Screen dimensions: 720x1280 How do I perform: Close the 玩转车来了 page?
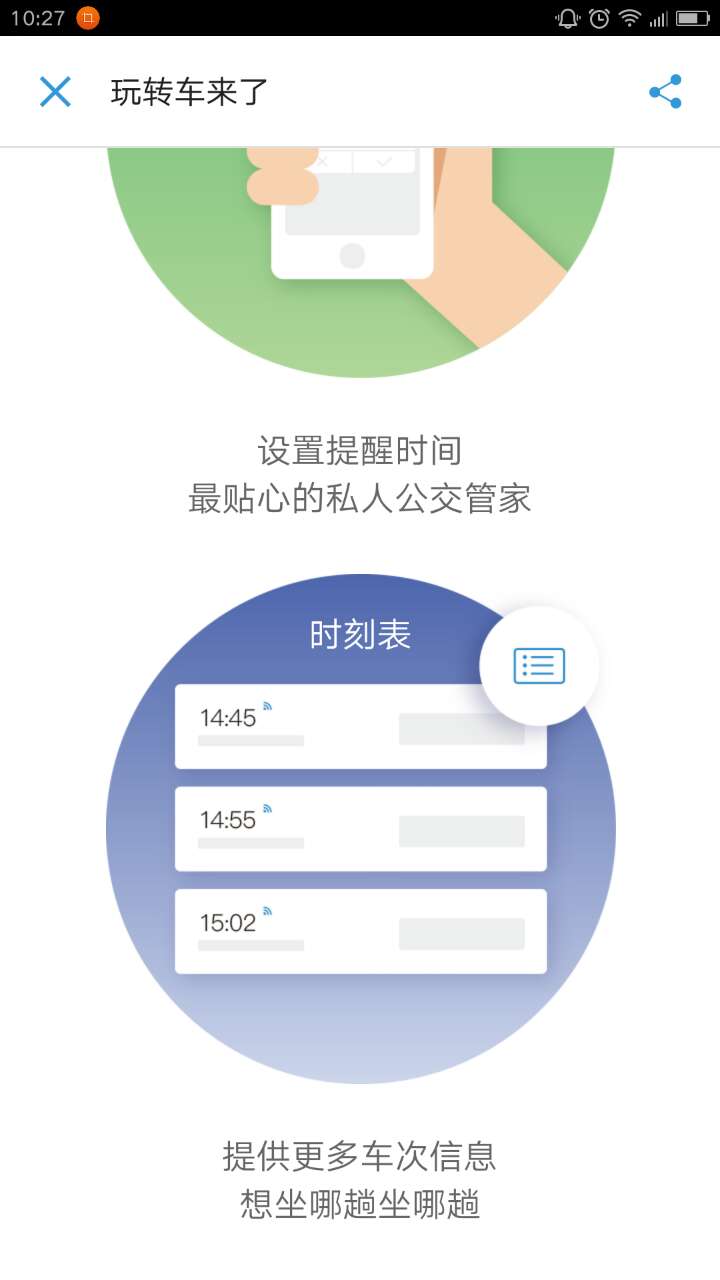coord(55,92)
